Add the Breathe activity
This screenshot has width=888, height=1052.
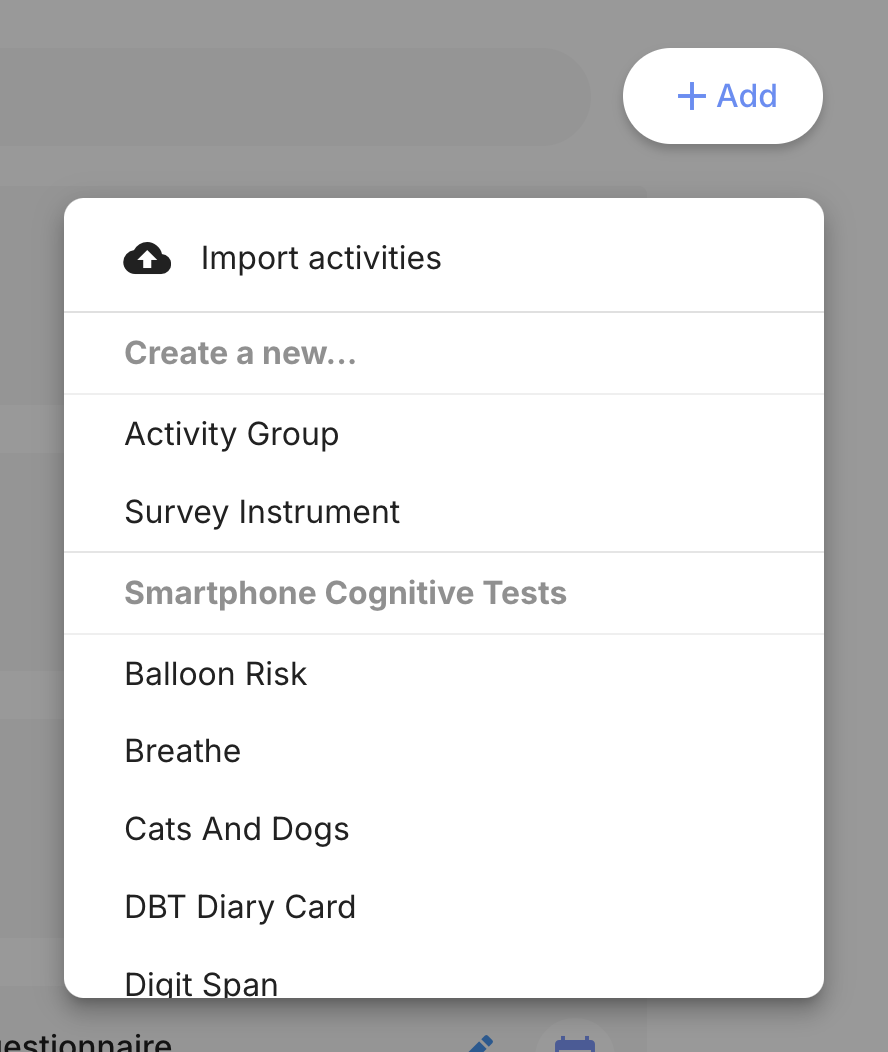pyautogui.click(x=182, y=751)
